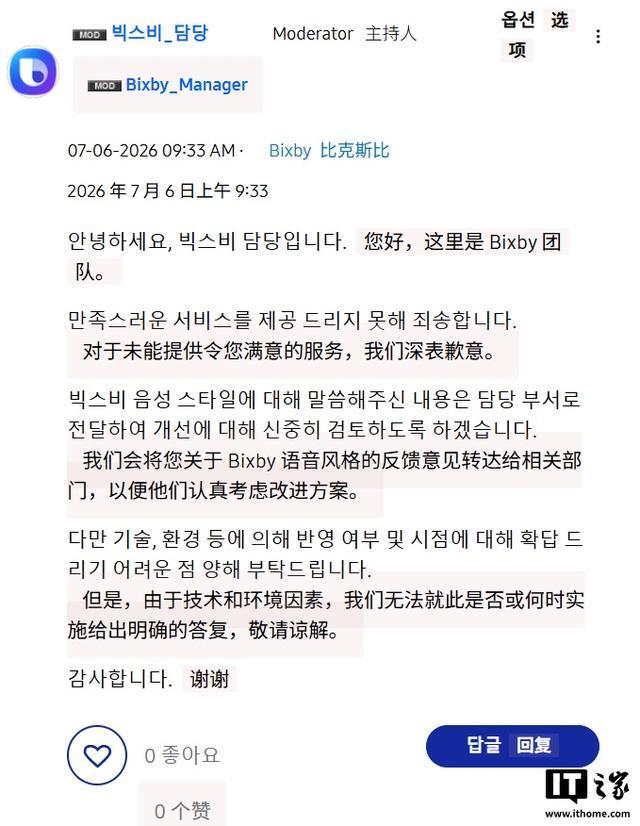The height and width of the screenshot is (826, 640).
Task: Like the post with the heart icon
Action: (x=97, y=755)
